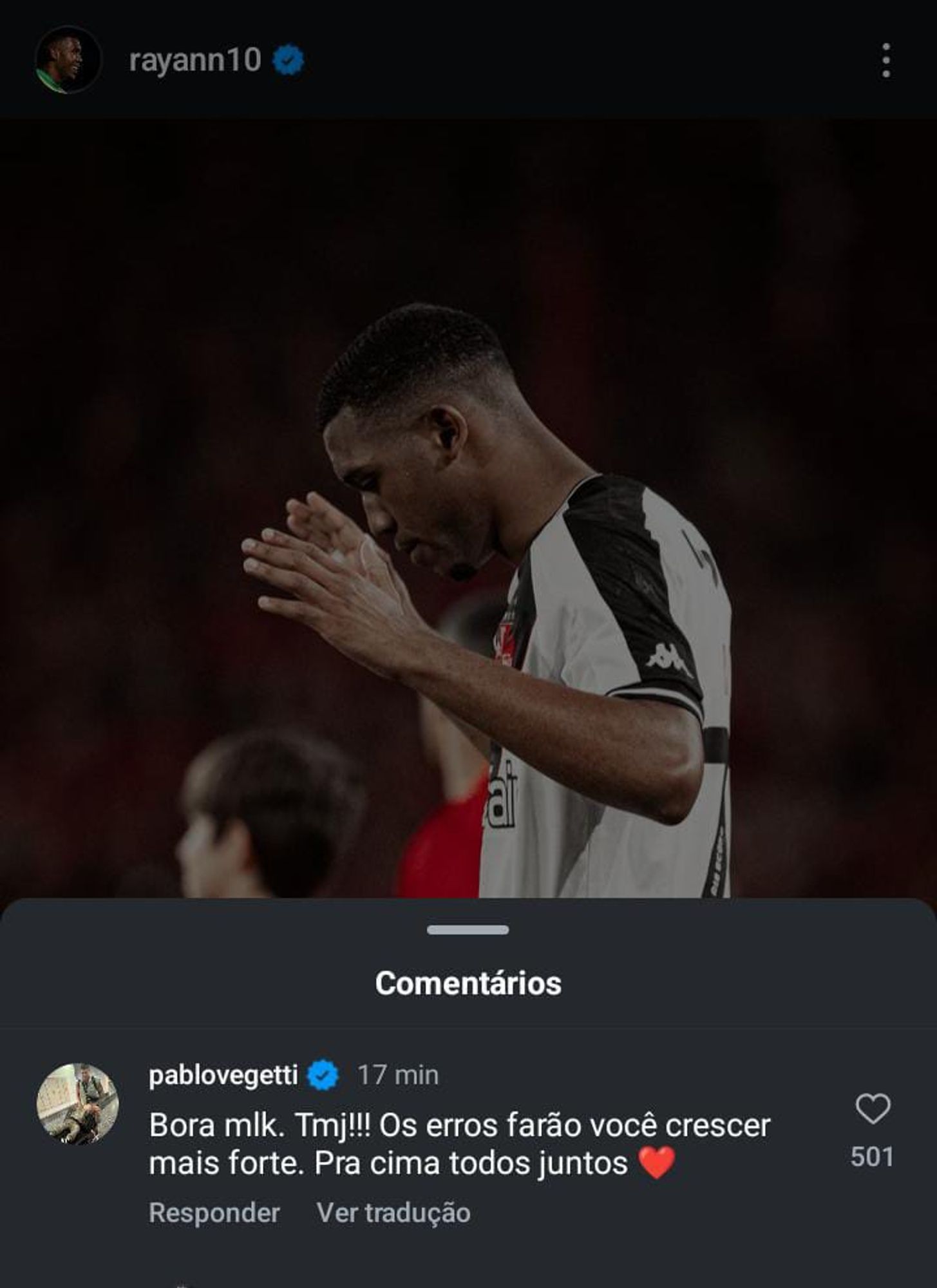Reply to pablovegetti's comment via Responder

click(214, 1213)
